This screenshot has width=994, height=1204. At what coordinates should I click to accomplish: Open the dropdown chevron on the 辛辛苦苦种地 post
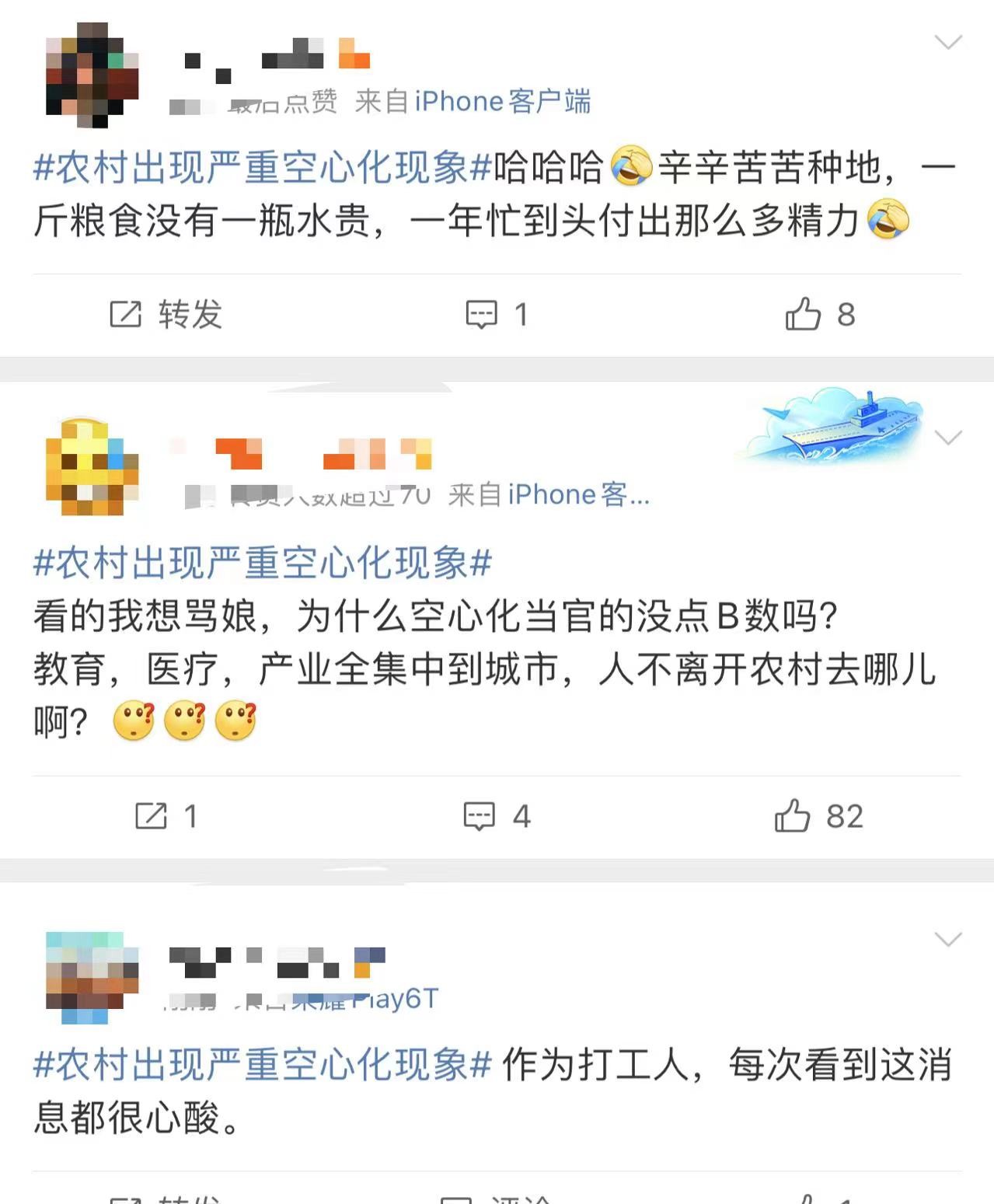pyautogui.click(x=947, y=42)
